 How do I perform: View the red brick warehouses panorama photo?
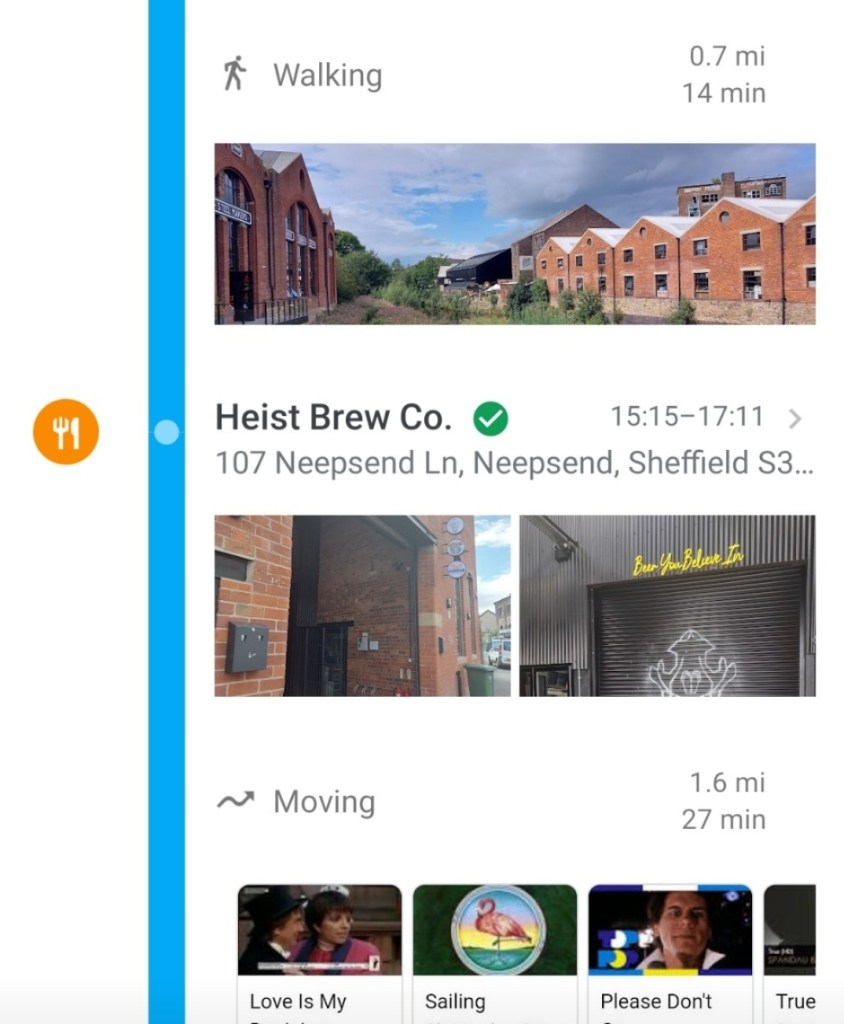515,234
